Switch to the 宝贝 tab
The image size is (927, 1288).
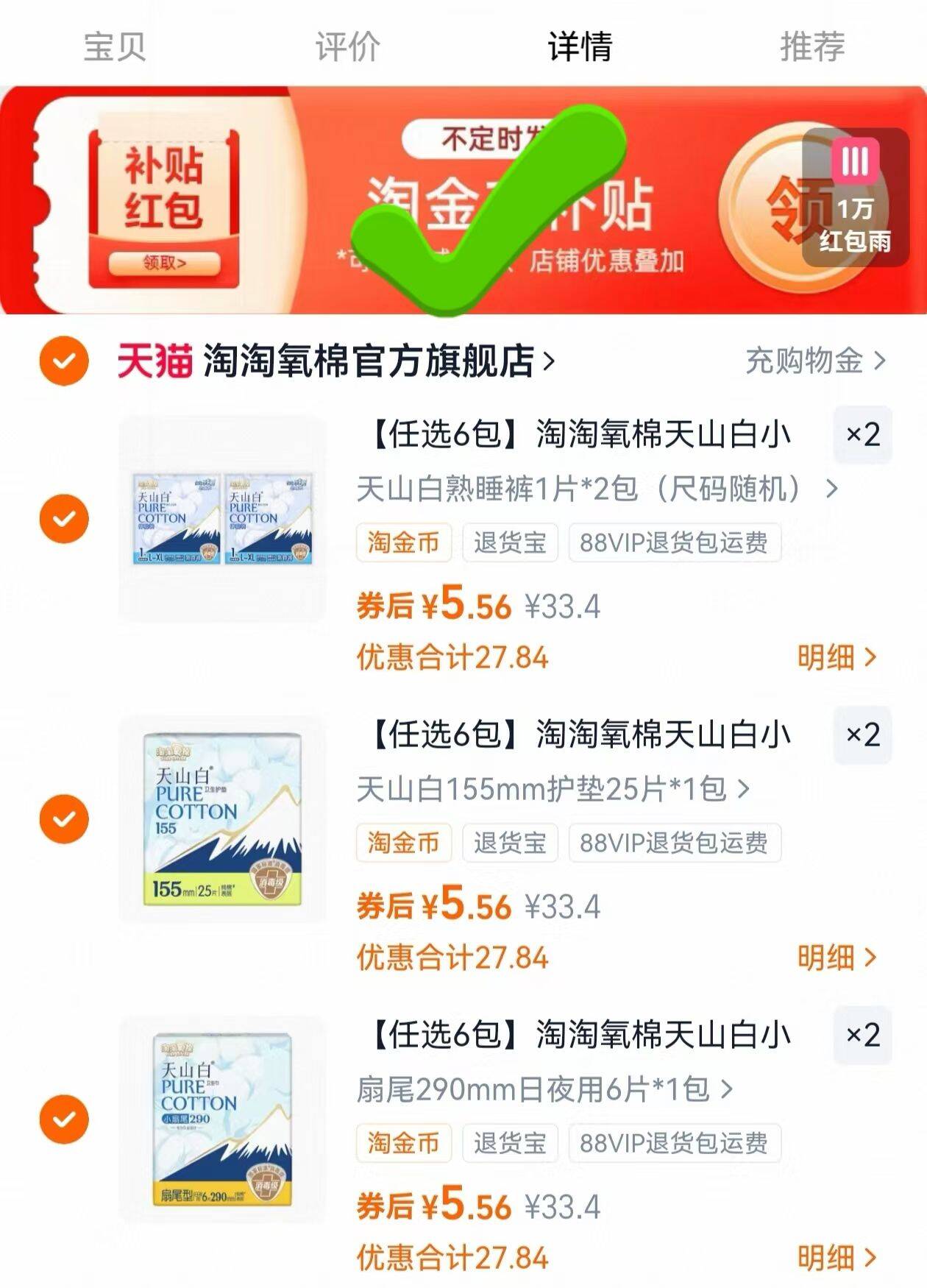point(115,46)
